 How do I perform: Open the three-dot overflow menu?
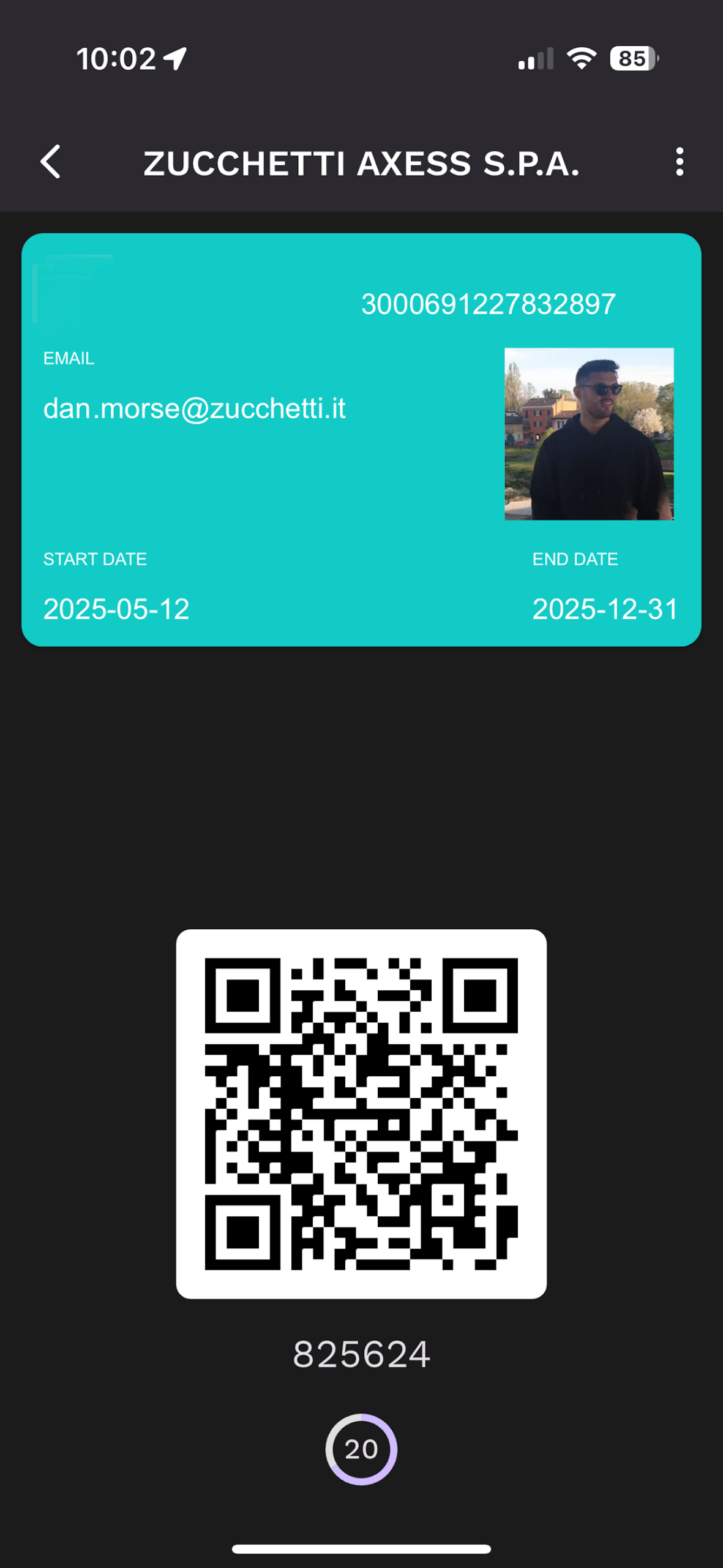click(x=679, y=162)
